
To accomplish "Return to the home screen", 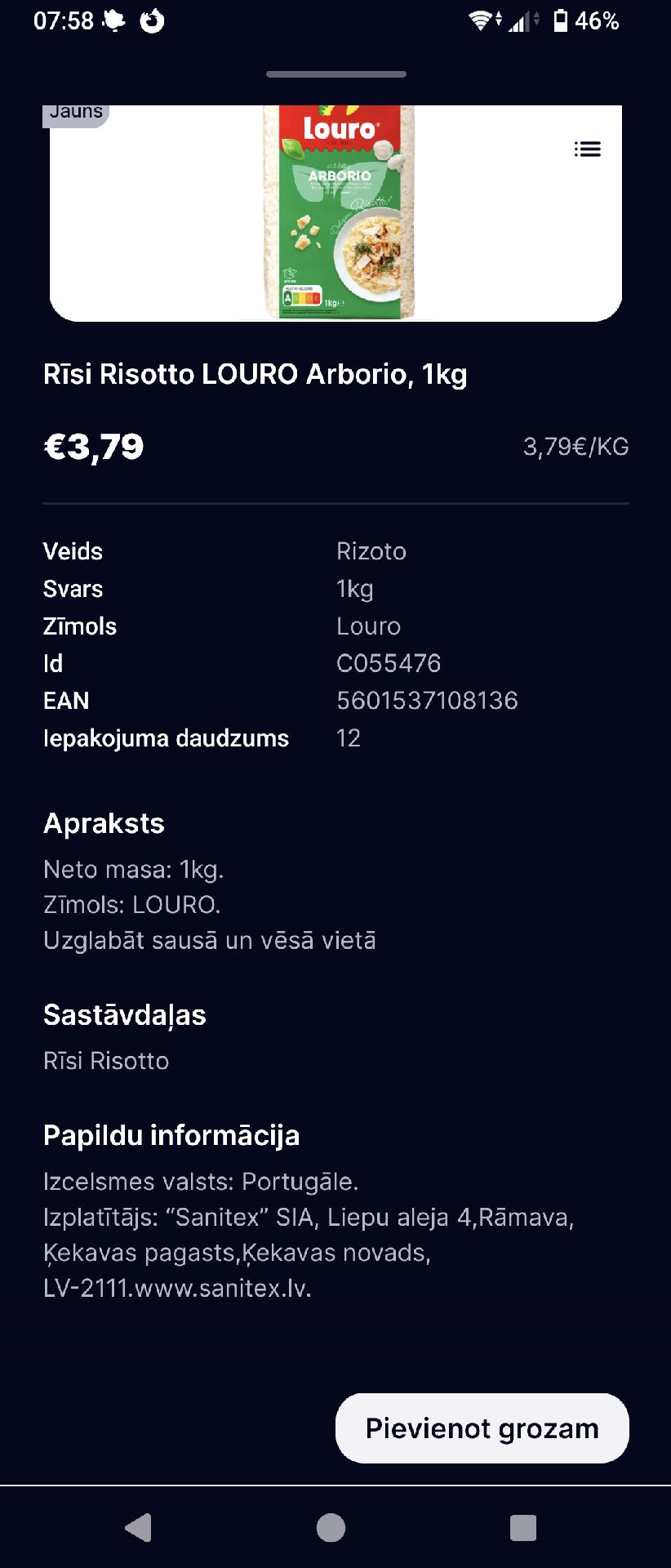I will pos(331,1527).
